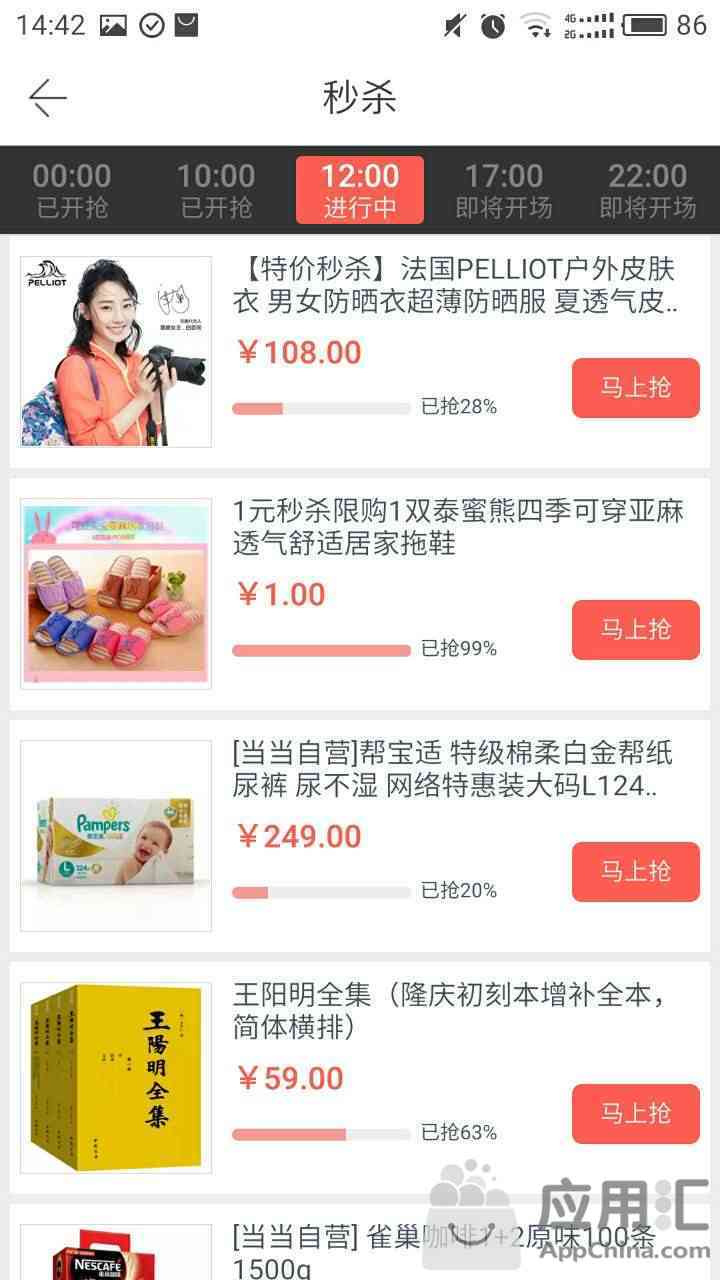
Task: Open the Pampers 纸尿裤 product image
Action: 116,835
